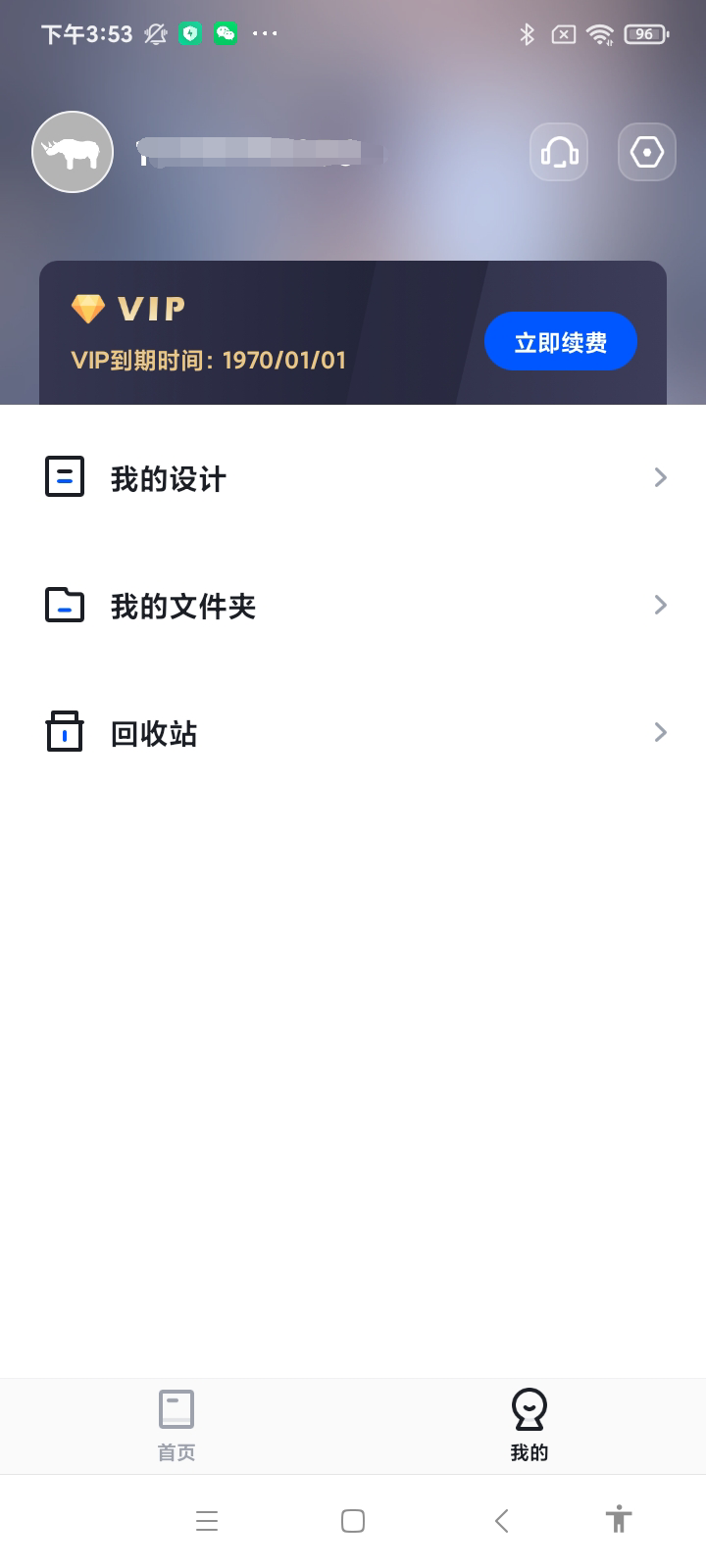
Task: Switch to the 首页 tab
Action: tap(176, 1426)
